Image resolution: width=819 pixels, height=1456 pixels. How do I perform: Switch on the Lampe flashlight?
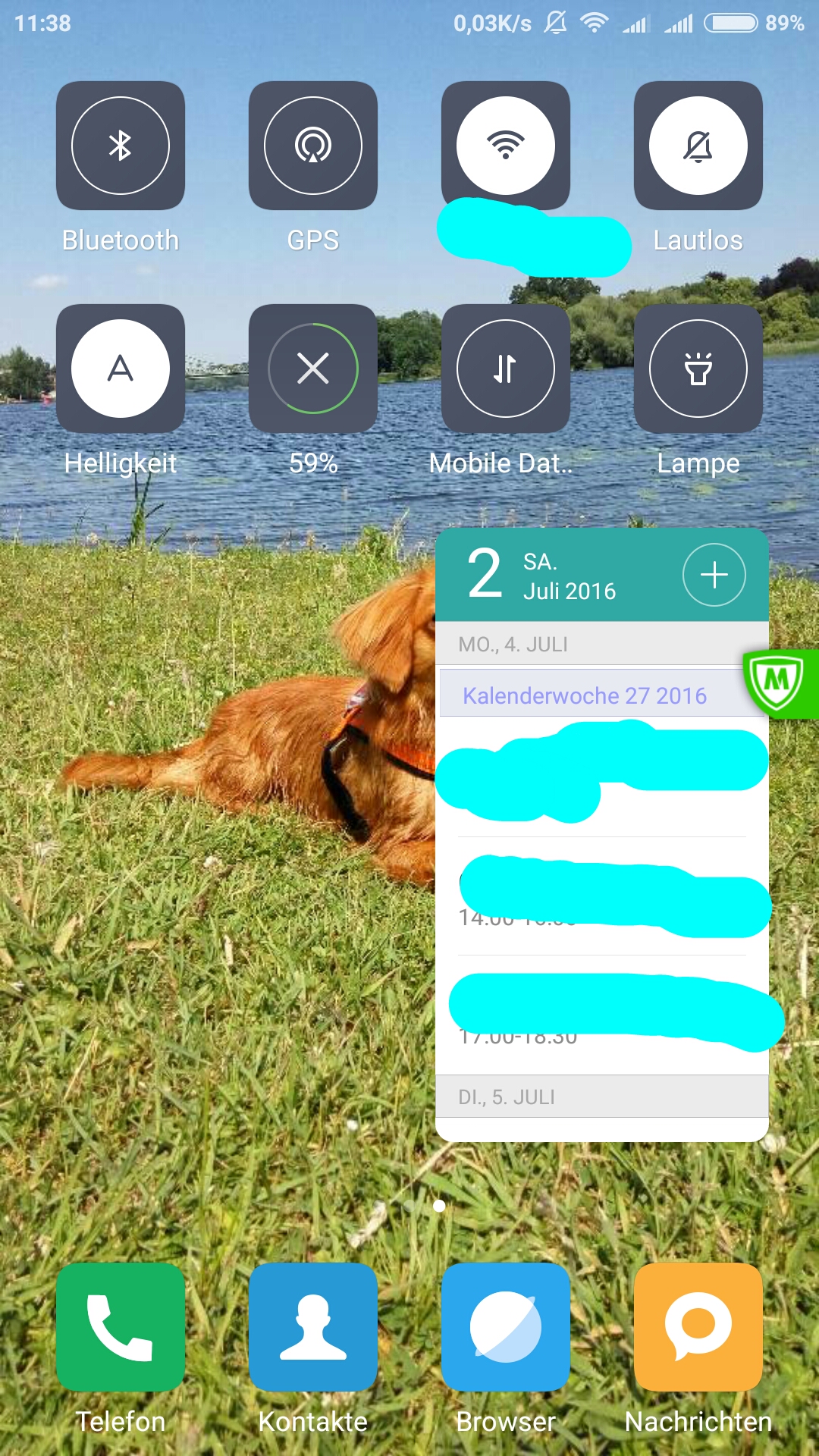point(698,369)
